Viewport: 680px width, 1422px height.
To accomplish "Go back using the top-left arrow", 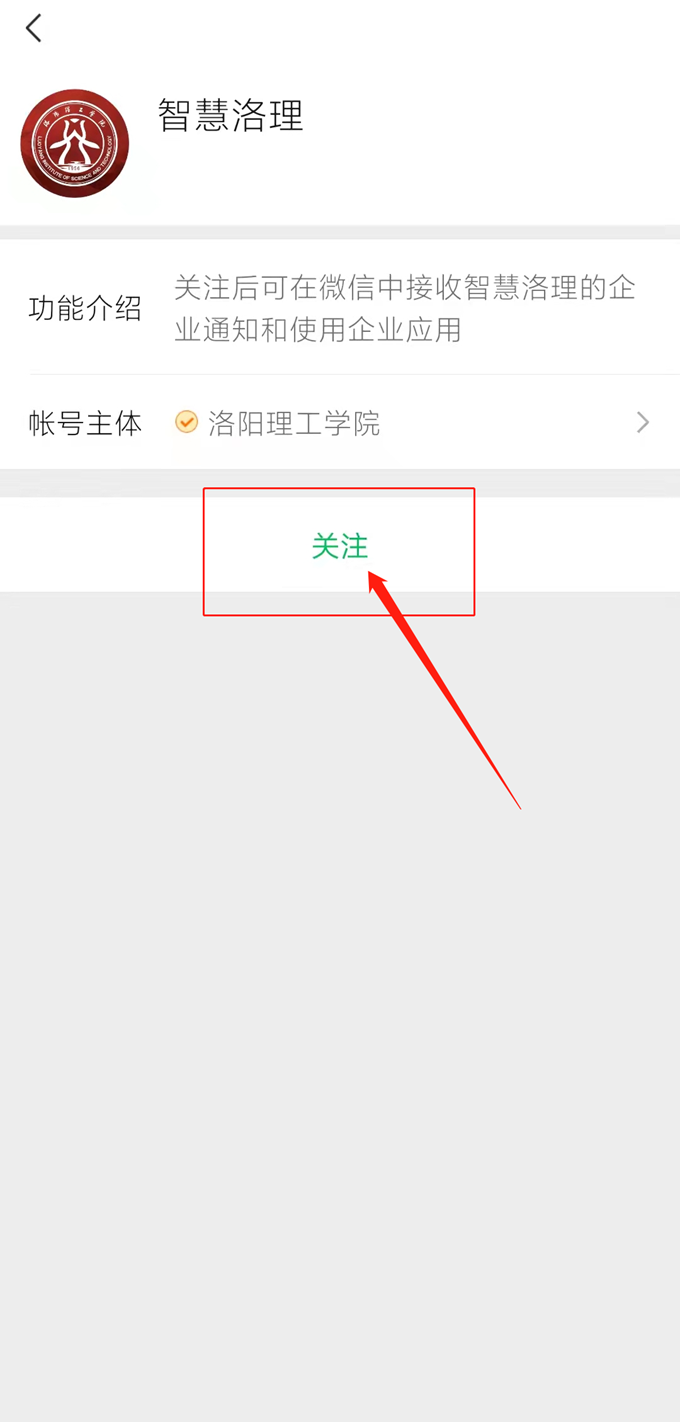I will click(x=34, y=28).
